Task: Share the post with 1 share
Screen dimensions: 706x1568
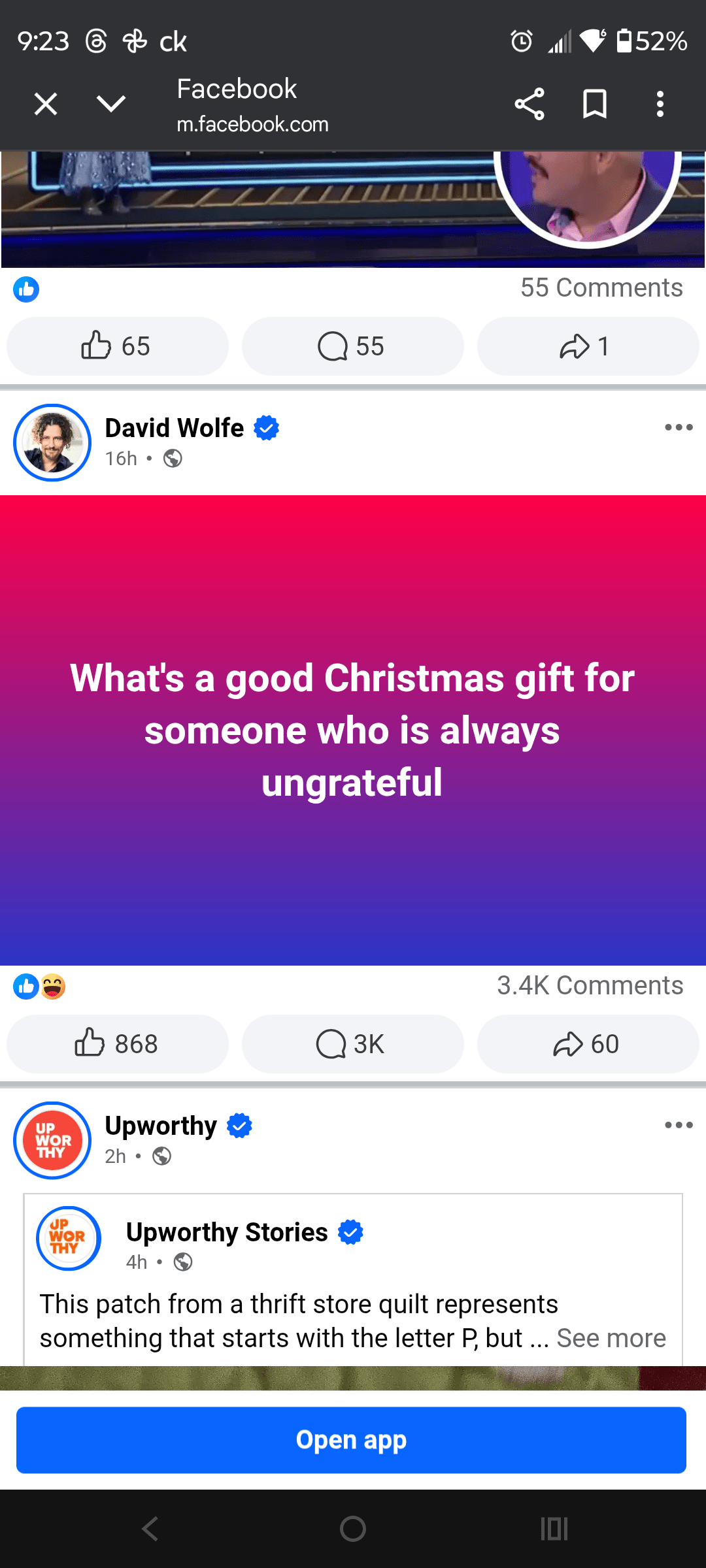Action: click(x=588, y=346)
